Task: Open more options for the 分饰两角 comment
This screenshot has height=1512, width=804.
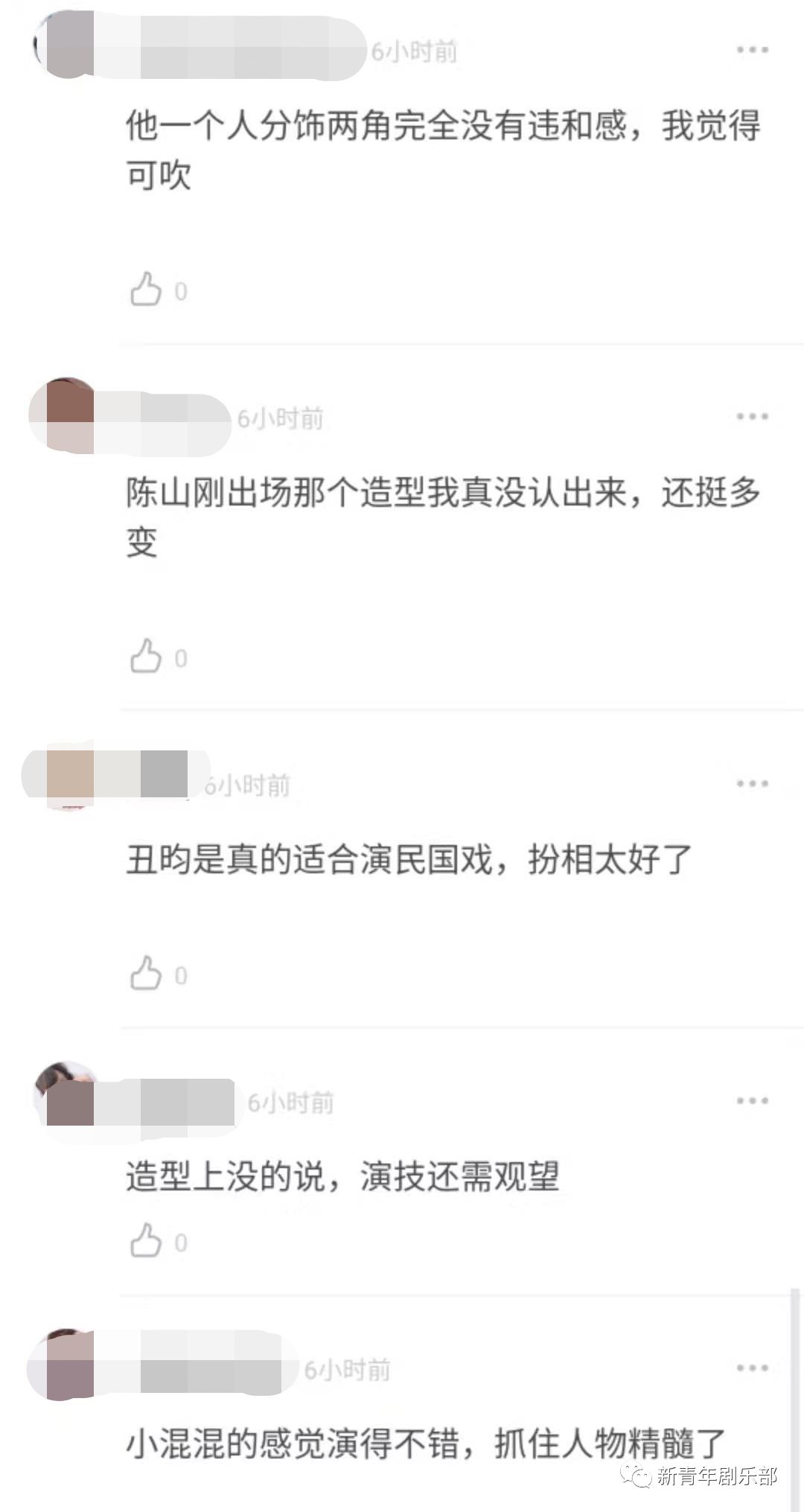Action: pyautogui.click(x=752, y=50)
